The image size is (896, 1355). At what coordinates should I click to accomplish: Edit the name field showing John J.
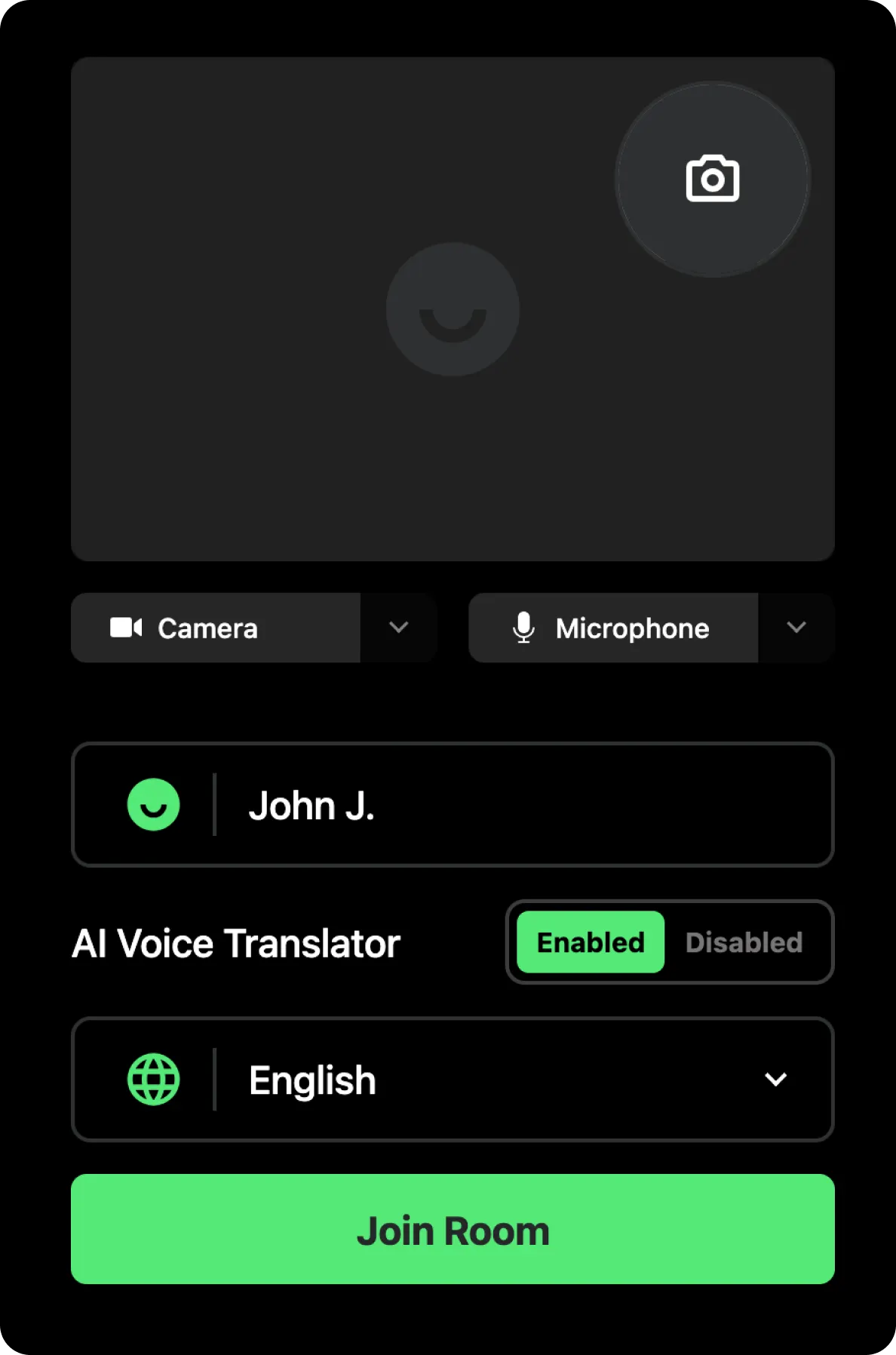click(520, 805)
